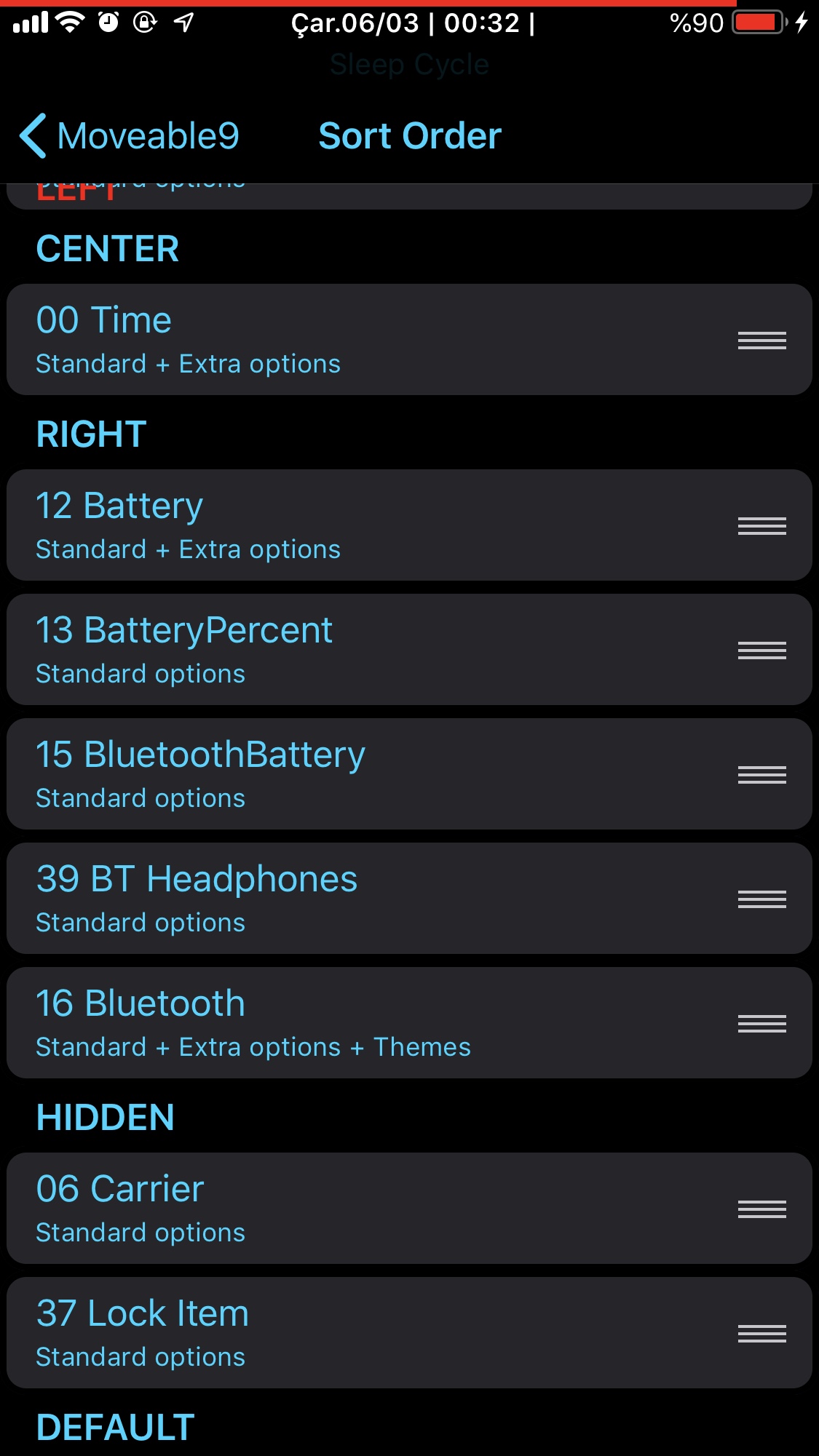Go back to Moveable9
The width and height of the screenshot is (819, 1456).
pos(130,136)
